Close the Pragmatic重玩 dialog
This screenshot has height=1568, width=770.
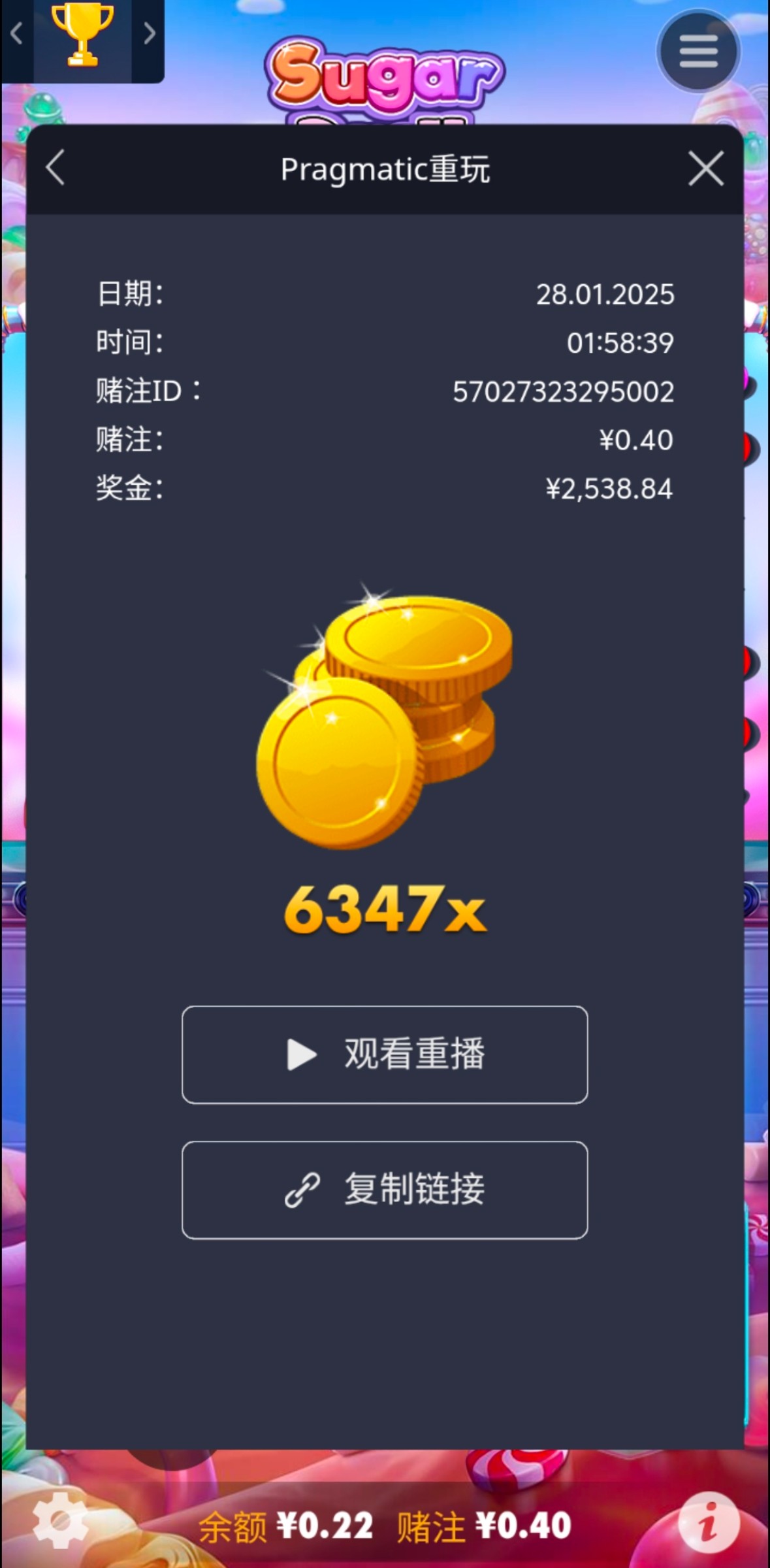point(706,169)
